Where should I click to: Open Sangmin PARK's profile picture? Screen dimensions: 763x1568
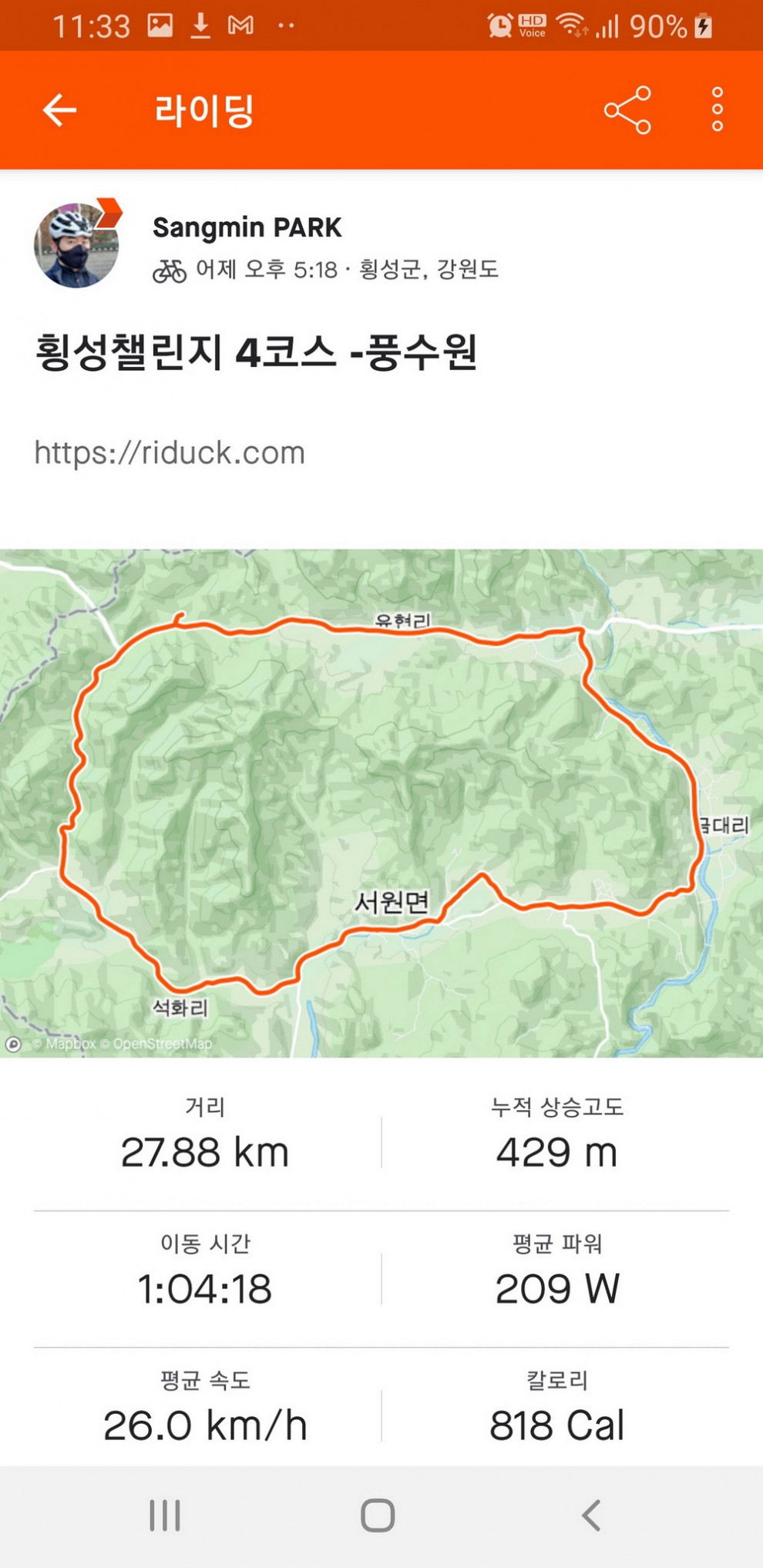pos(76,245)
